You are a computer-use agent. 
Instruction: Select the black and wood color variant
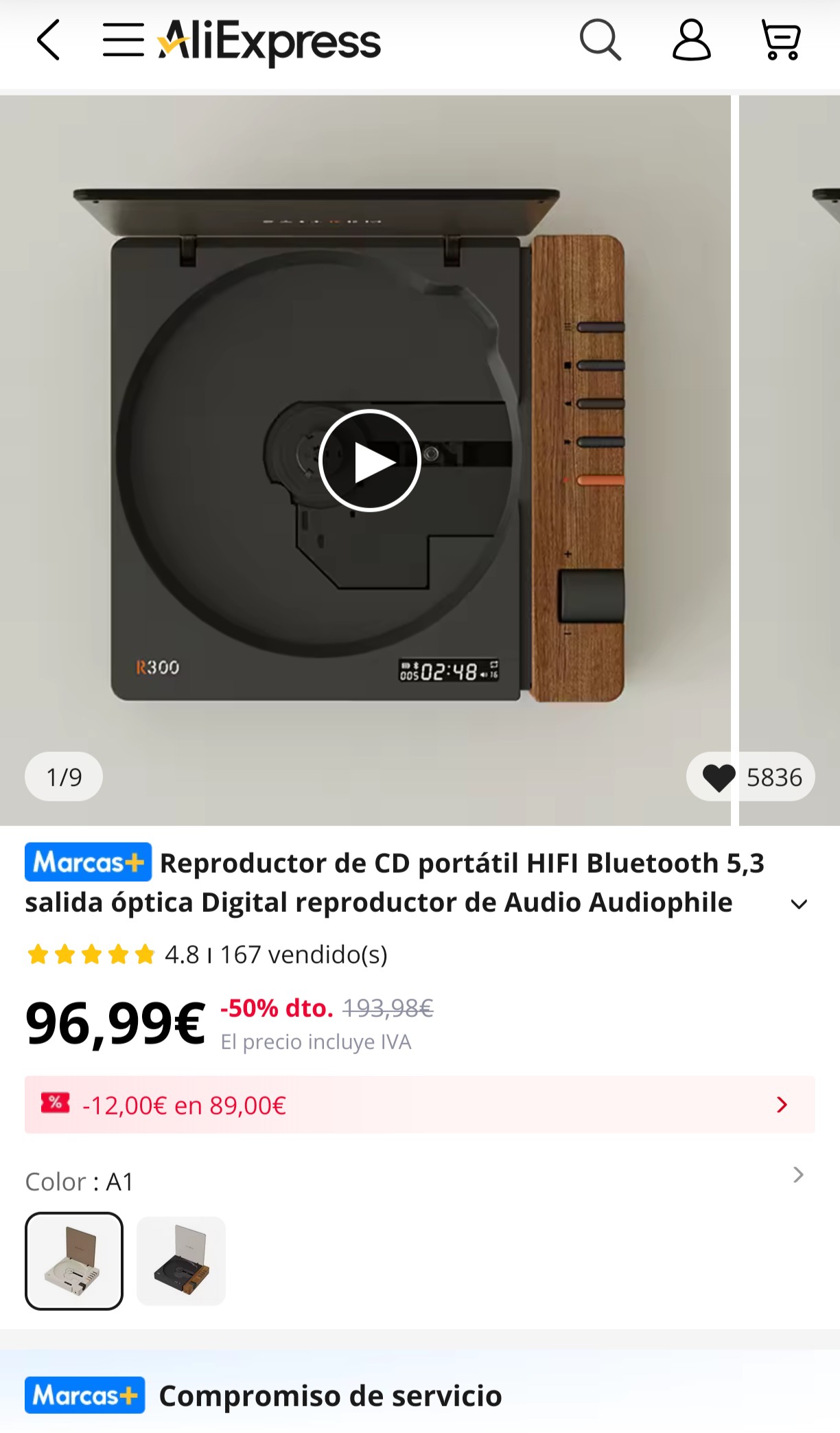pos(181,1261)
